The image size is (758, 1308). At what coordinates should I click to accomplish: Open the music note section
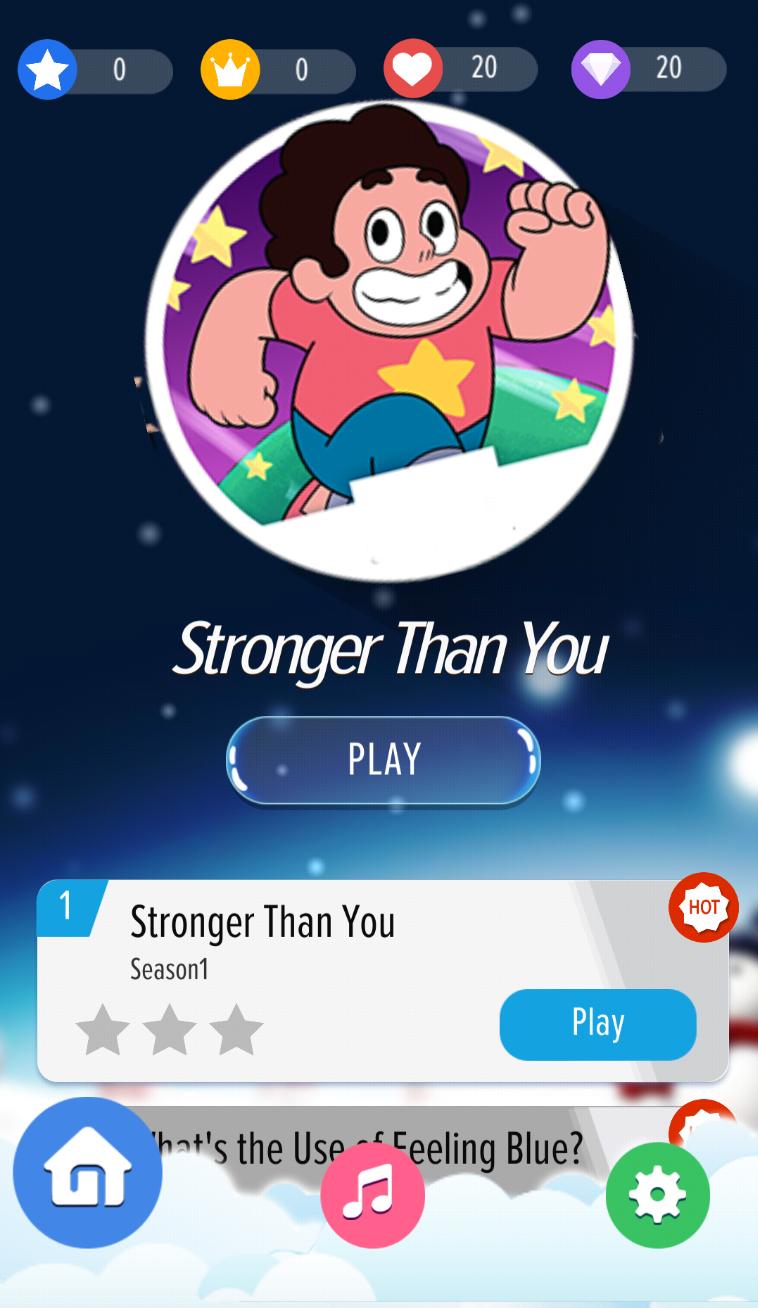tap(372, 1195)
